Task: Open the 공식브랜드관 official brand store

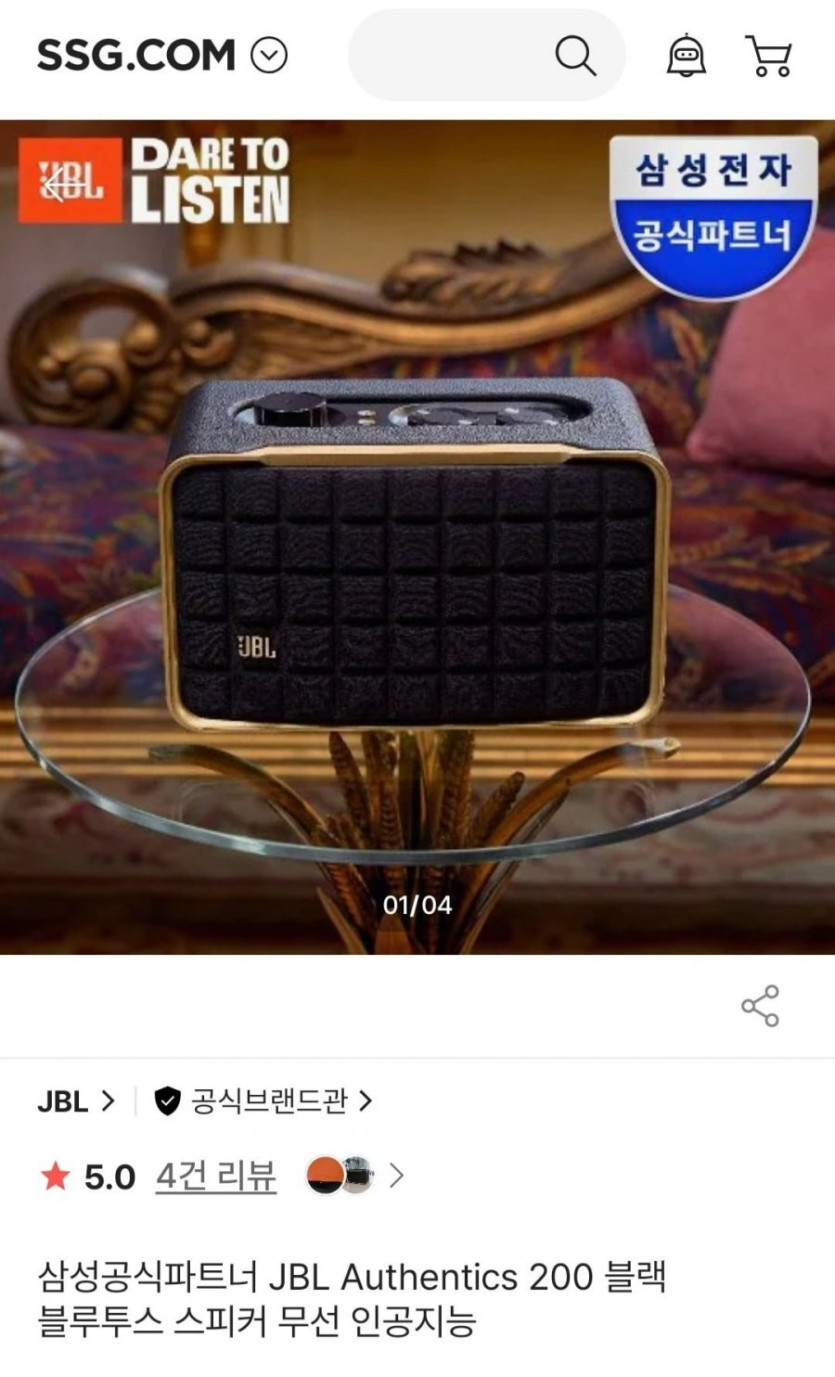Action: point(264,1102)
